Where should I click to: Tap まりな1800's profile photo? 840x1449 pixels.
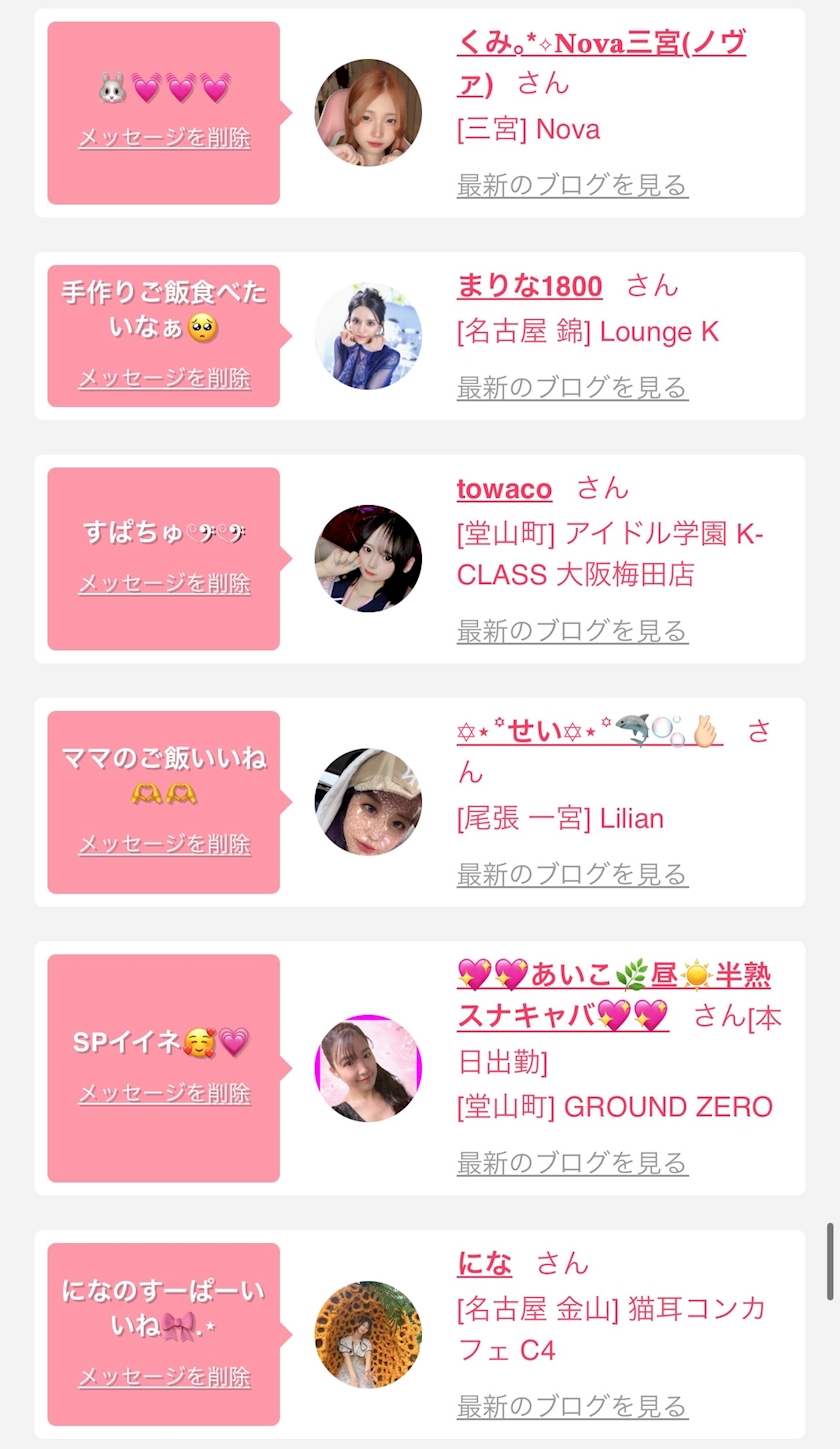point(368,336)
